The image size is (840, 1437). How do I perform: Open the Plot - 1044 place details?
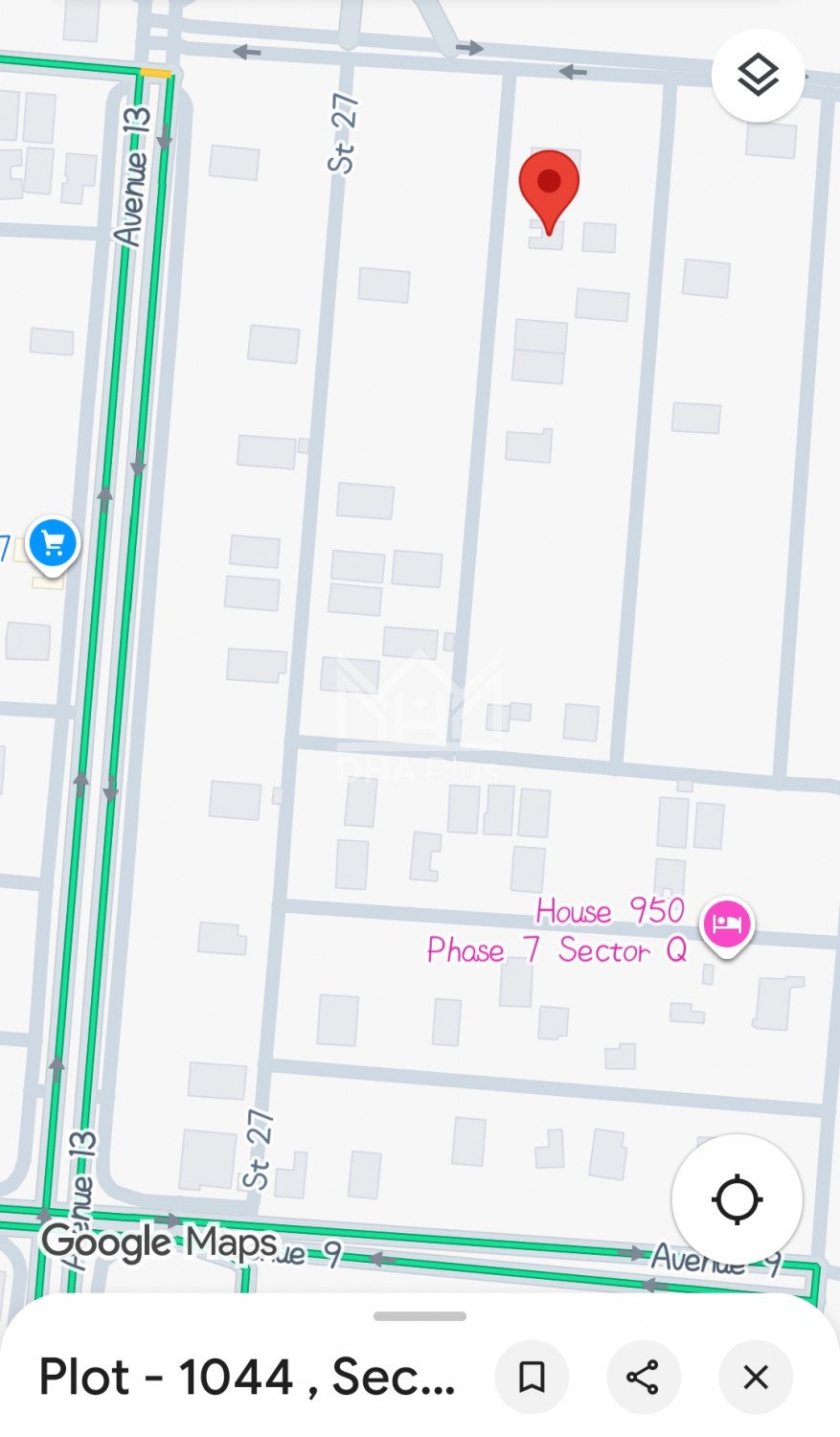[x=247, y=1378]
